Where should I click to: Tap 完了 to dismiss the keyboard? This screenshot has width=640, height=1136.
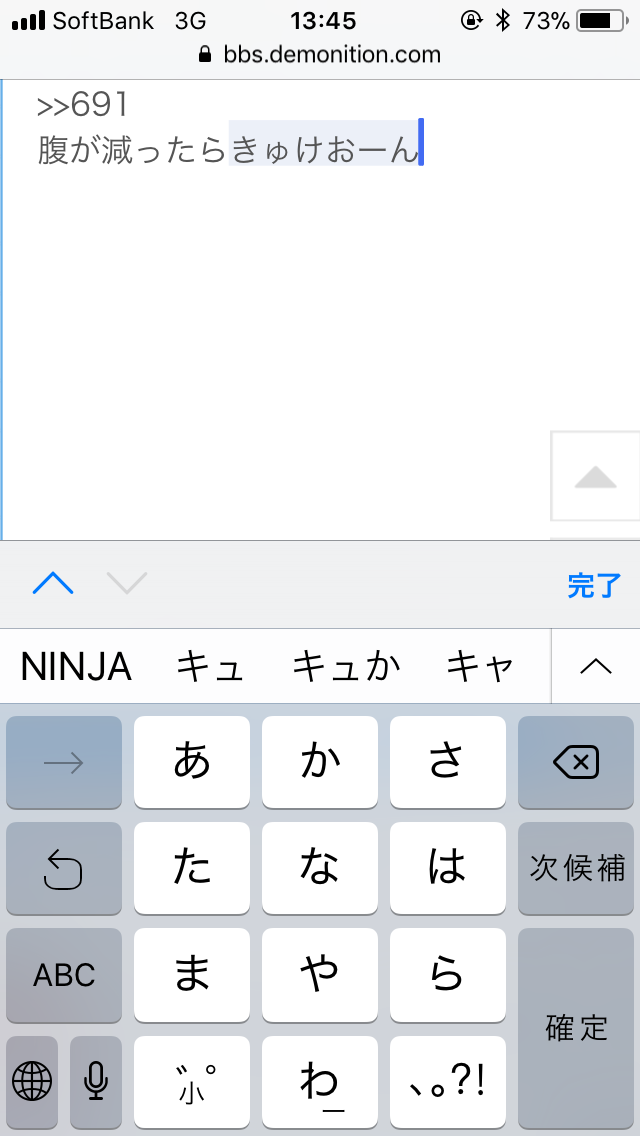594,585
